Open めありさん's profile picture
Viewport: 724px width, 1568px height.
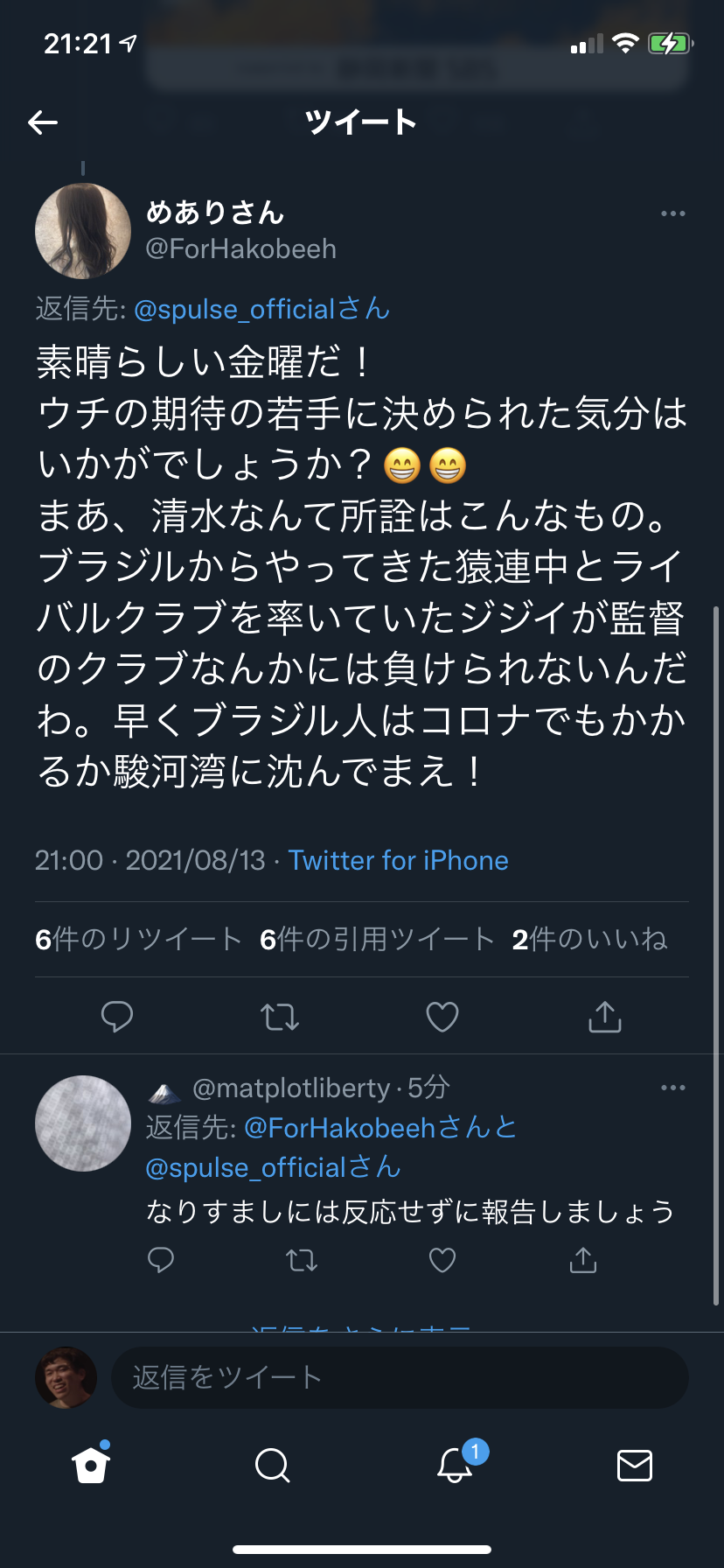83,231
